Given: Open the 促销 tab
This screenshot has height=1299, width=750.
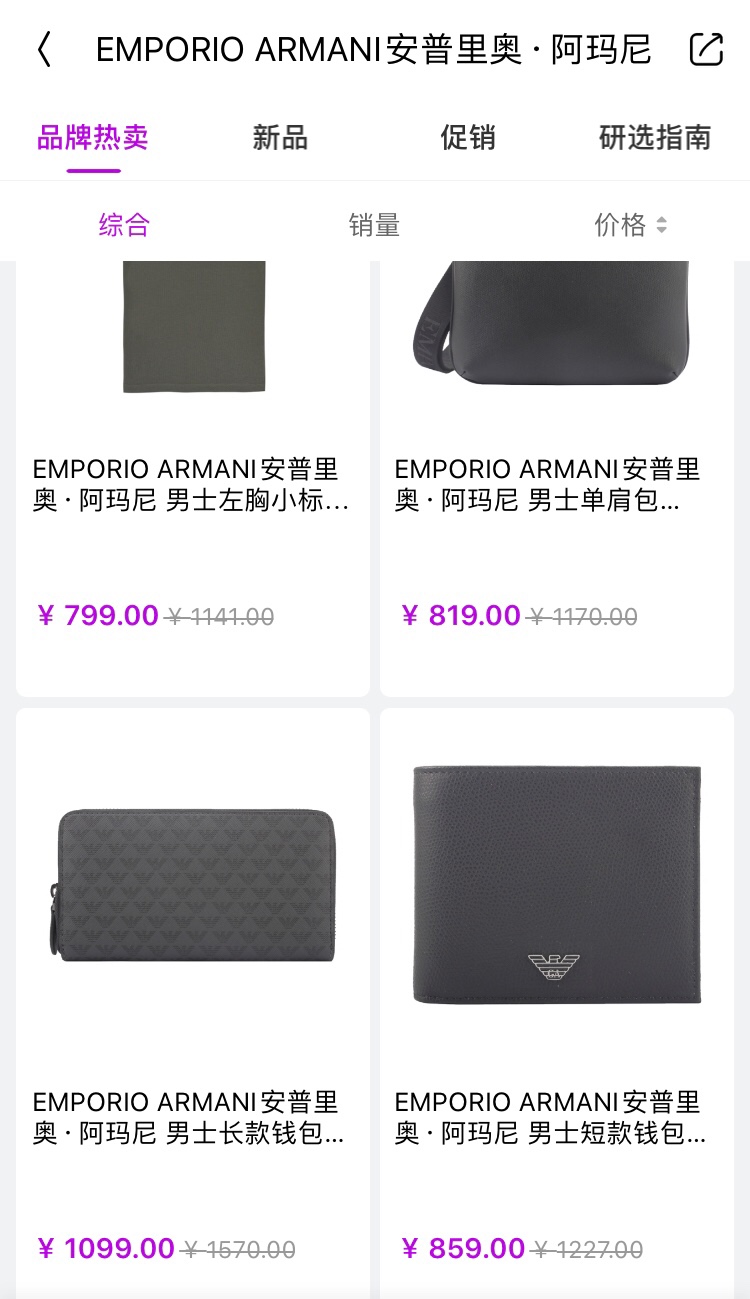Looking at the screenshot, I should pyautogui.click(x=468, y=138).
